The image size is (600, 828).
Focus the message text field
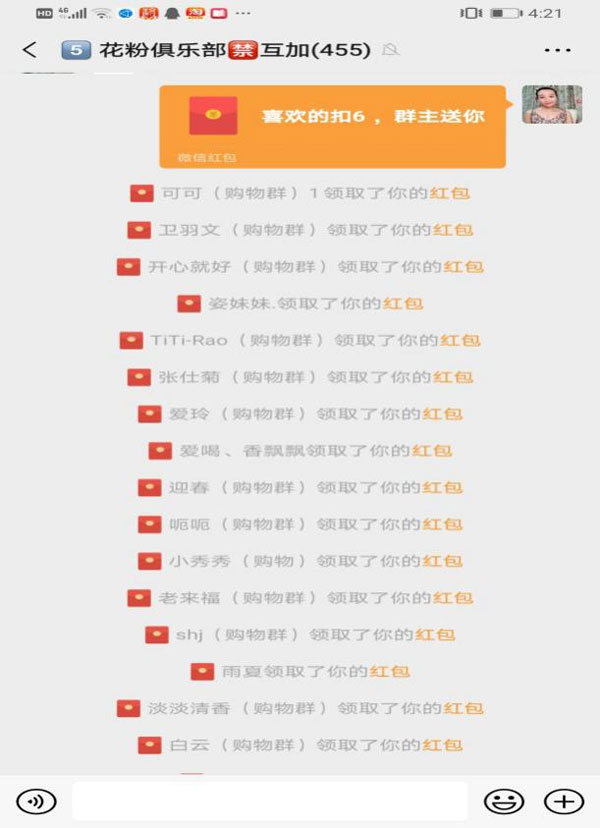269,801
